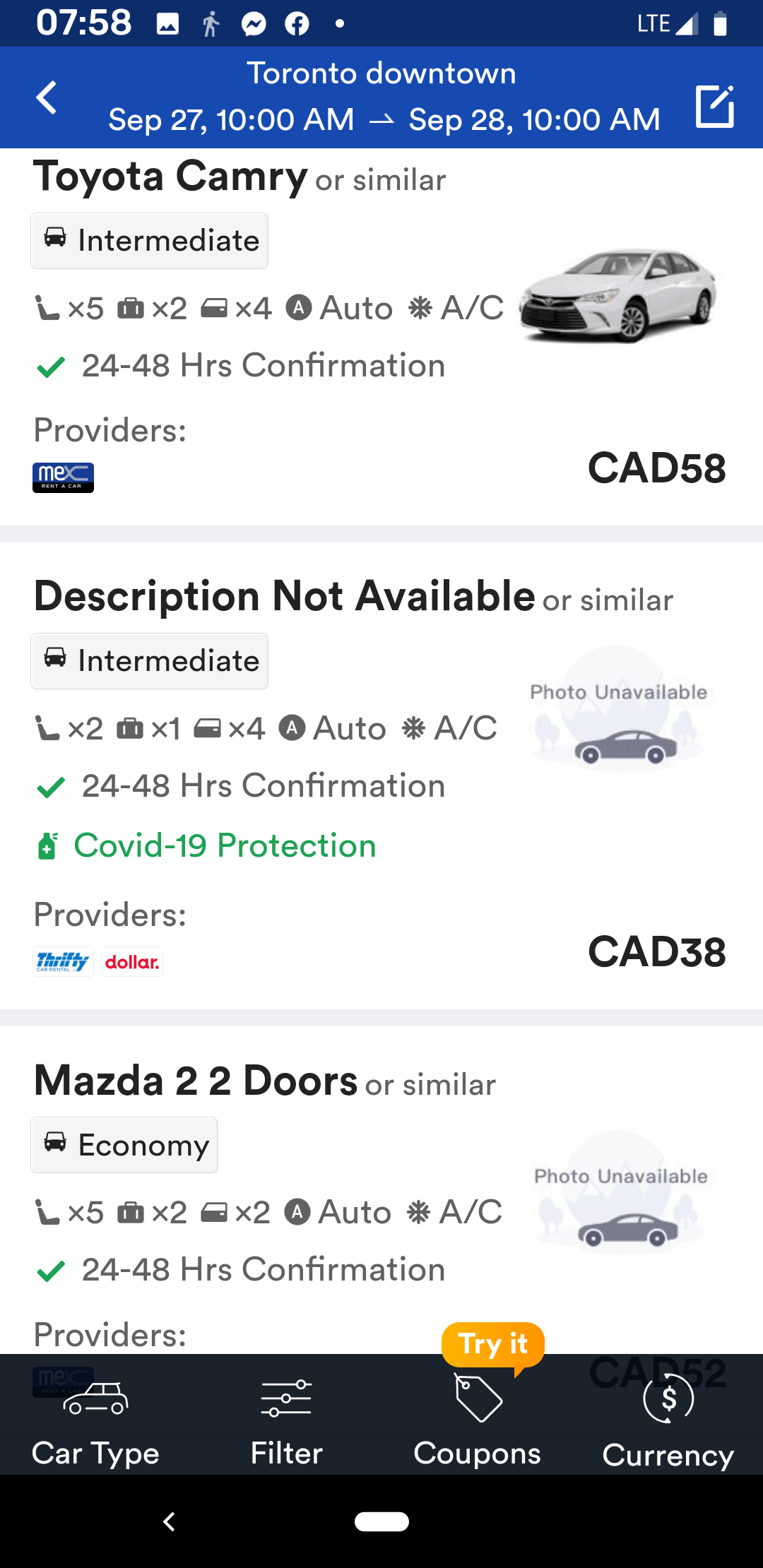
Task: Tap the Currency dollar icon
Action: click(x=667, y=1398)
